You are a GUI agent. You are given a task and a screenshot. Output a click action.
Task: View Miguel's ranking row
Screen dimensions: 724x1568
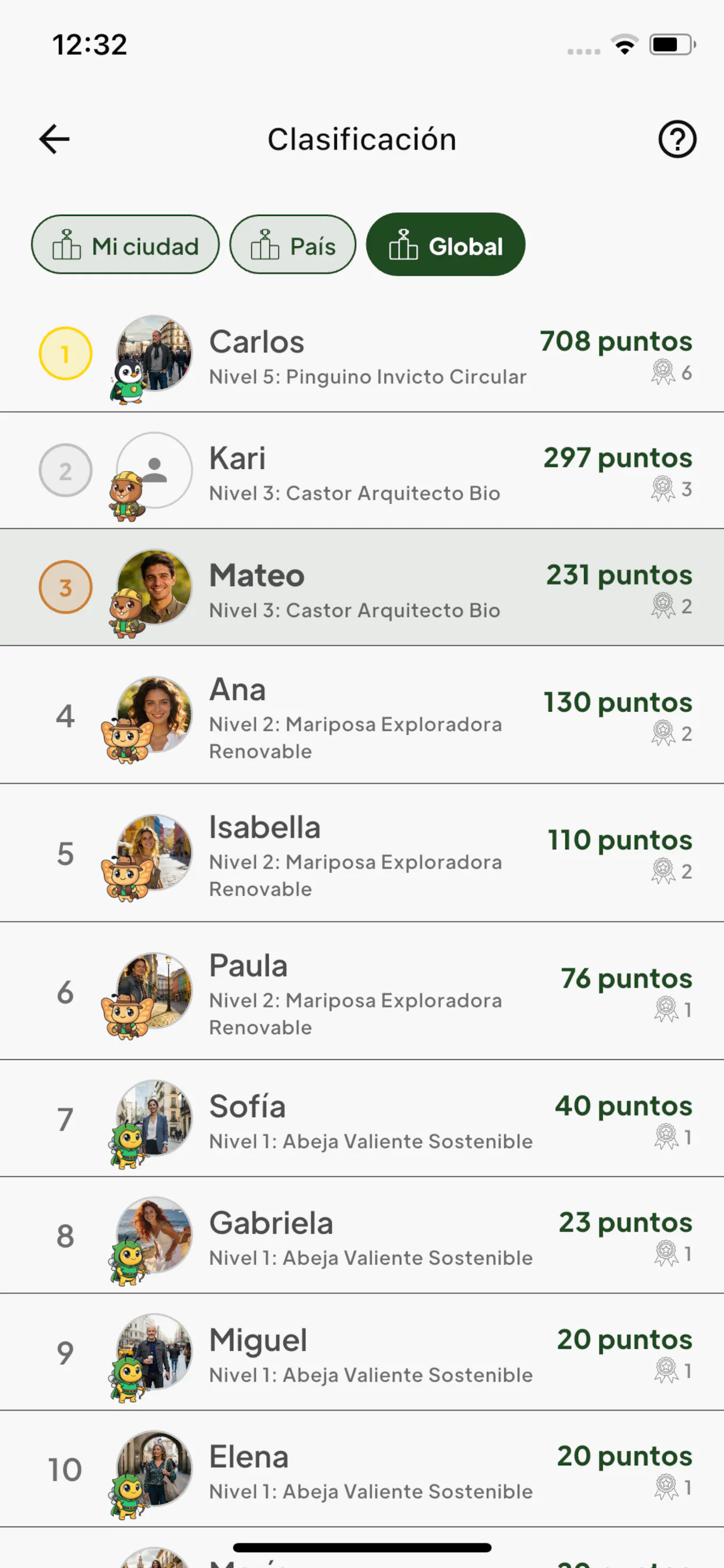(362, 1353)
